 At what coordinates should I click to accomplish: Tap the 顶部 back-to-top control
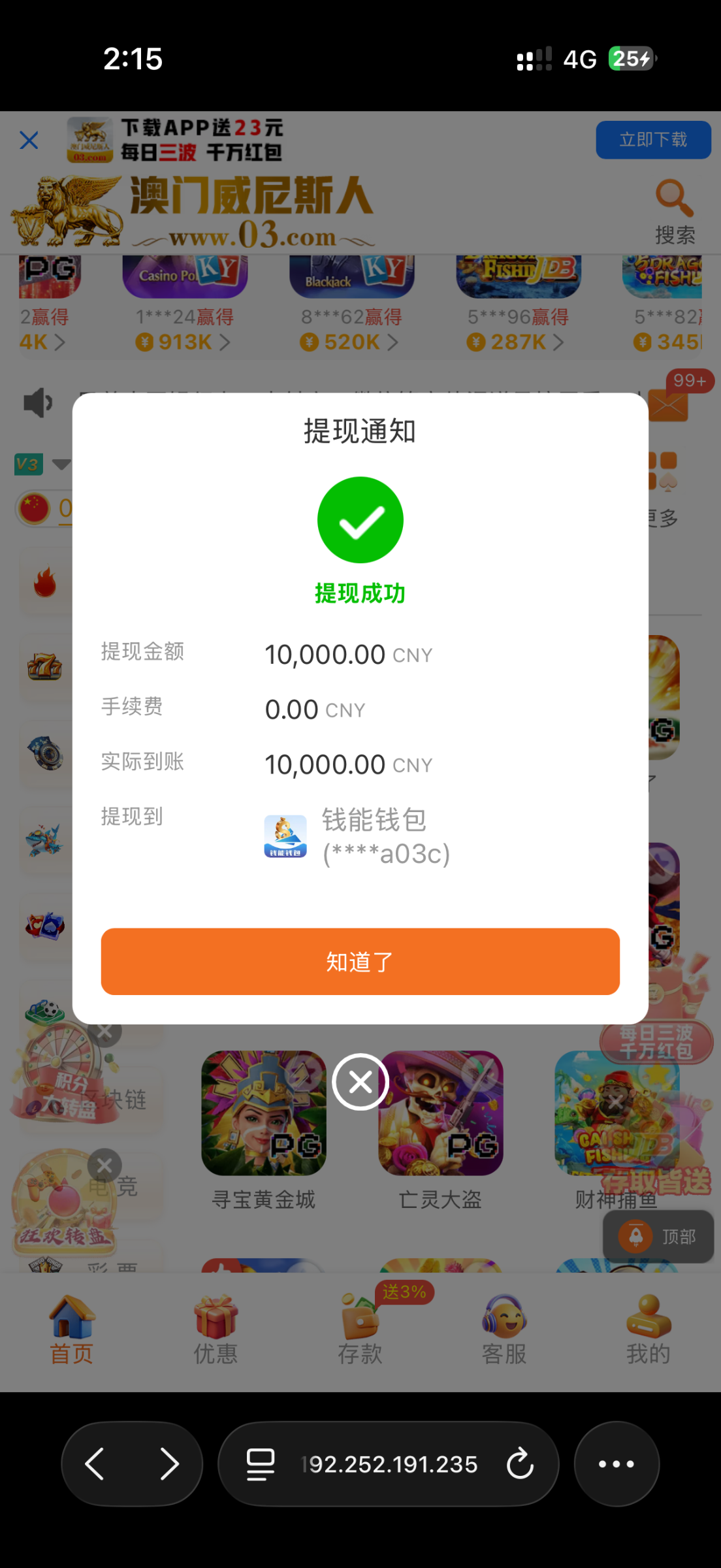pos(658,1235)
